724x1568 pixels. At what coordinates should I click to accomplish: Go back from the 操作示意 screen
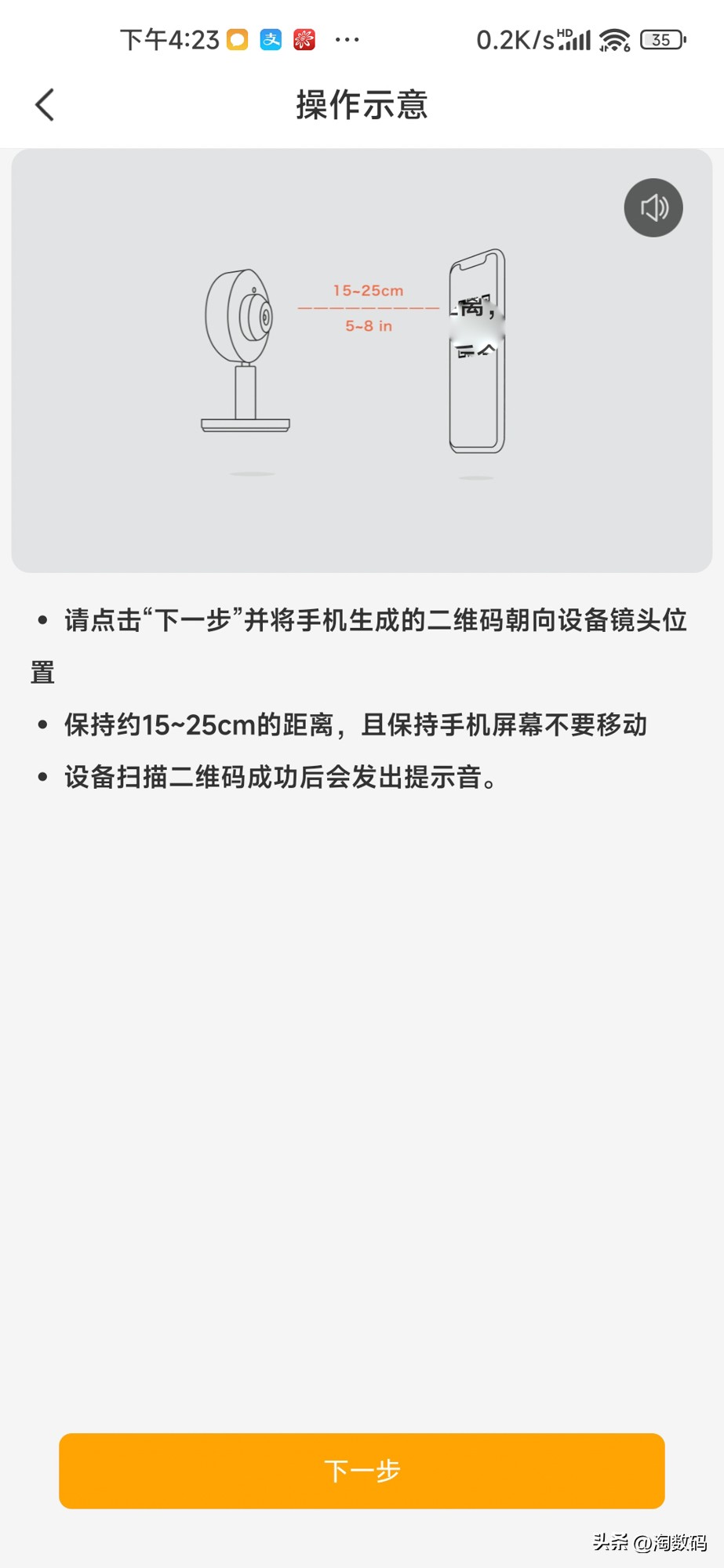coord(45,104)
